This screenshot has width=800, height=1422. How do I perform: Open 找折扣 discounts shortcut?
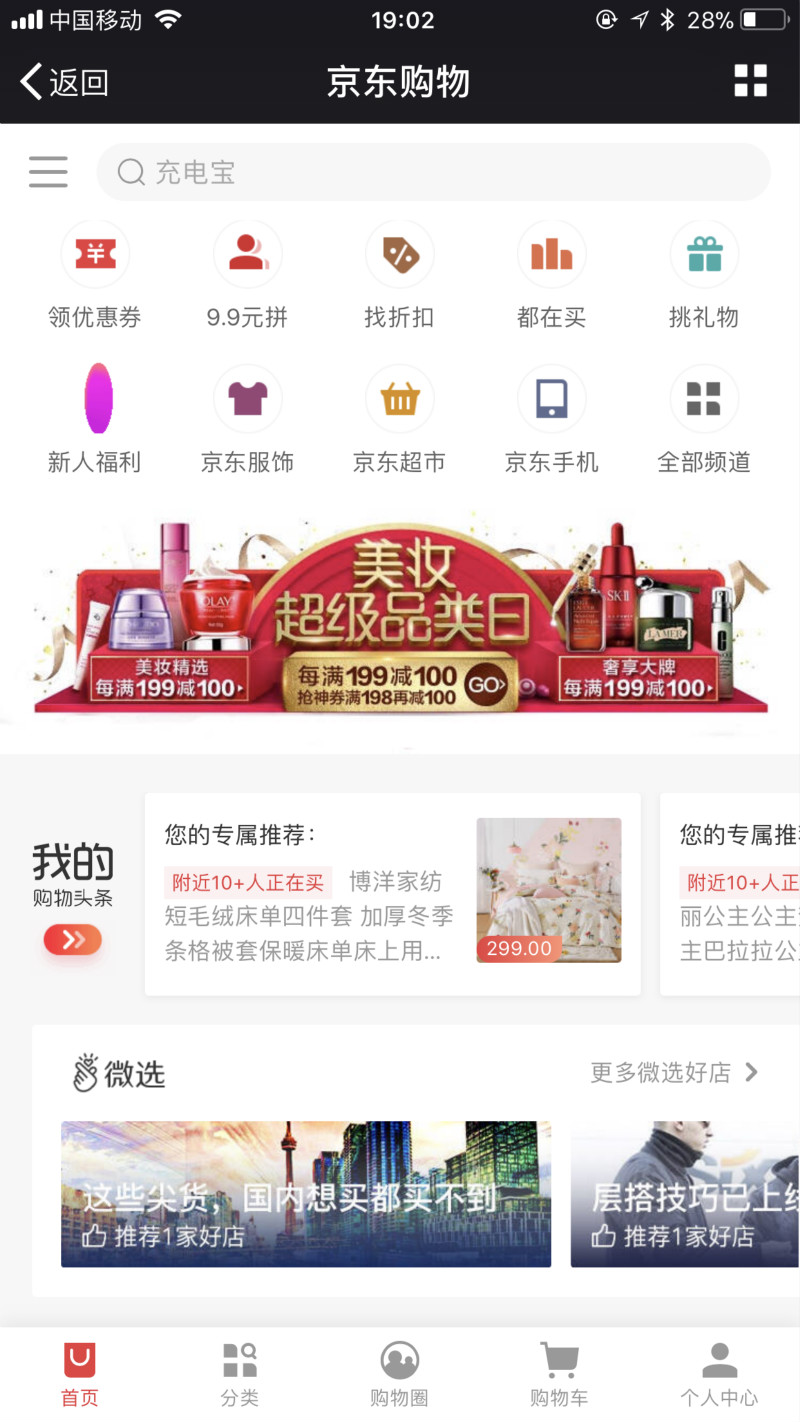click(x=399, y=275)
